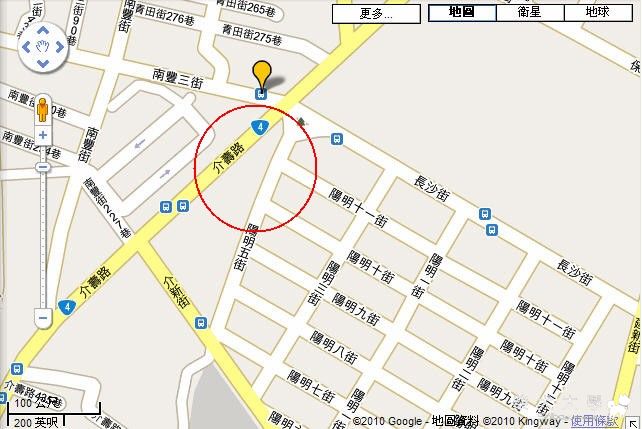Pan the map right with the arrow

tap(61, 47)
